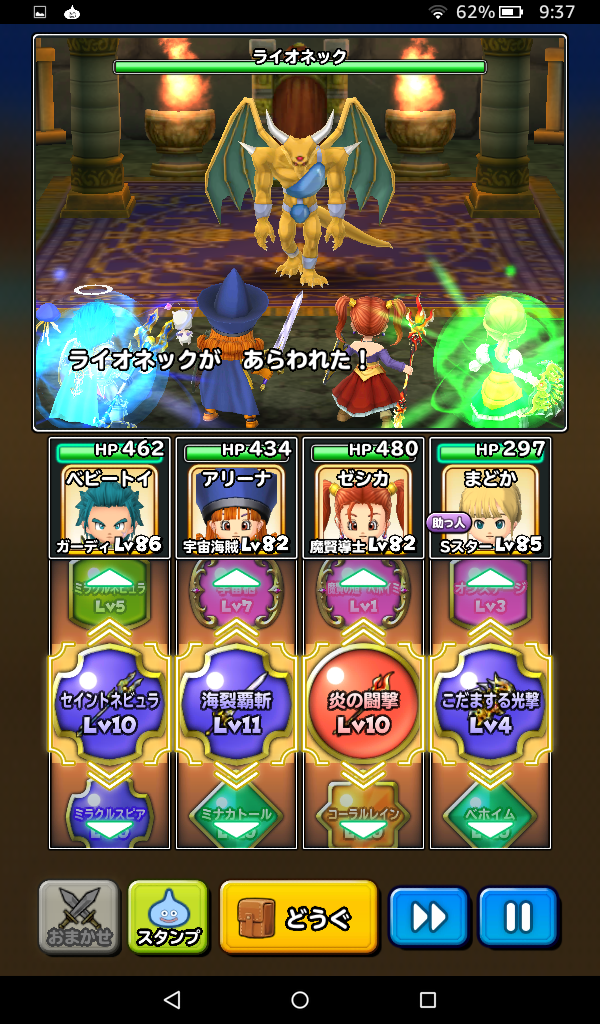
Task: Fast-forward the battle speed
Action: point(428,916)
